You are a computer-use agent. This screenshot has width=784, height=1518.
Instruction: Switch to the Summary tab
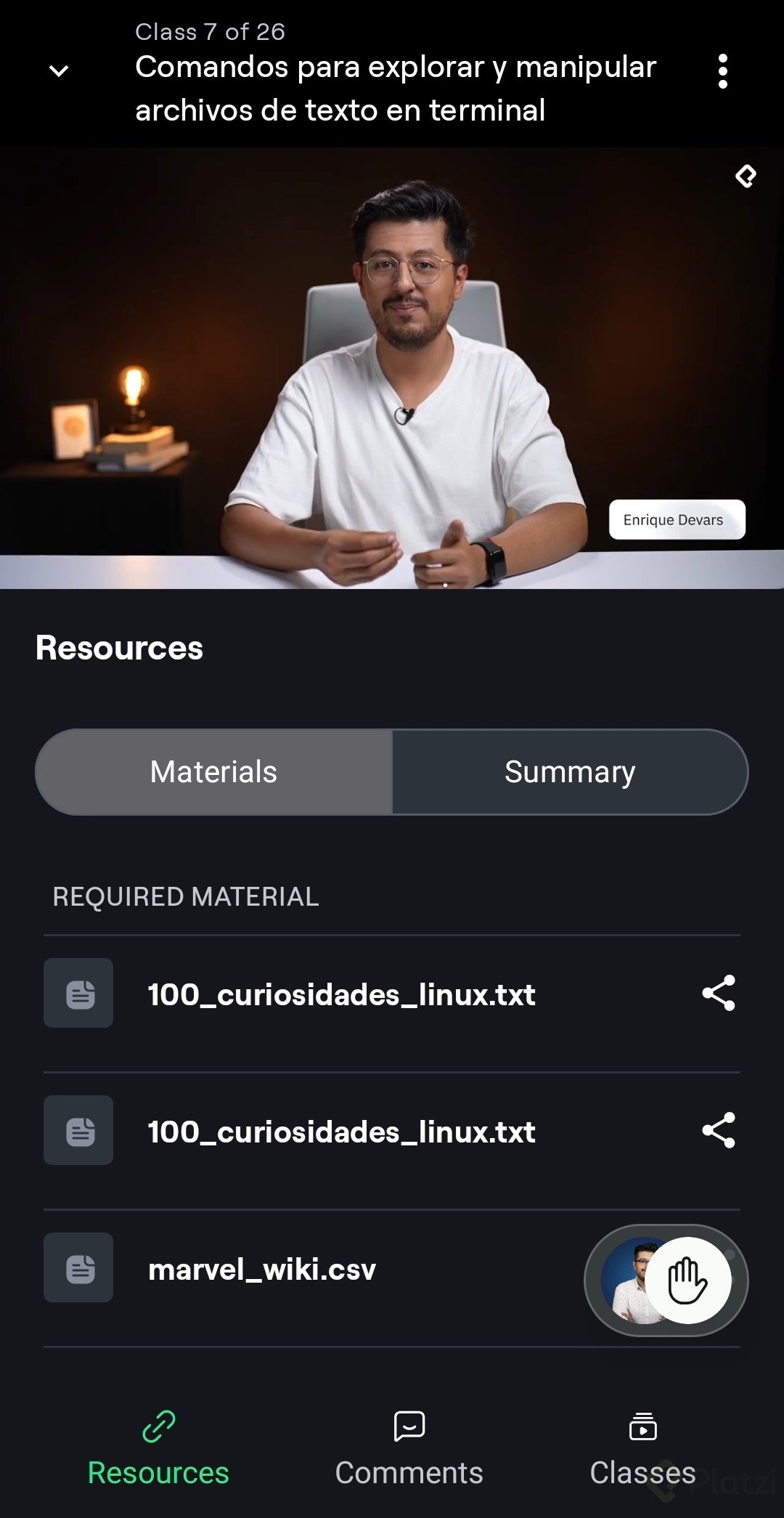click(x=570, y=772)
